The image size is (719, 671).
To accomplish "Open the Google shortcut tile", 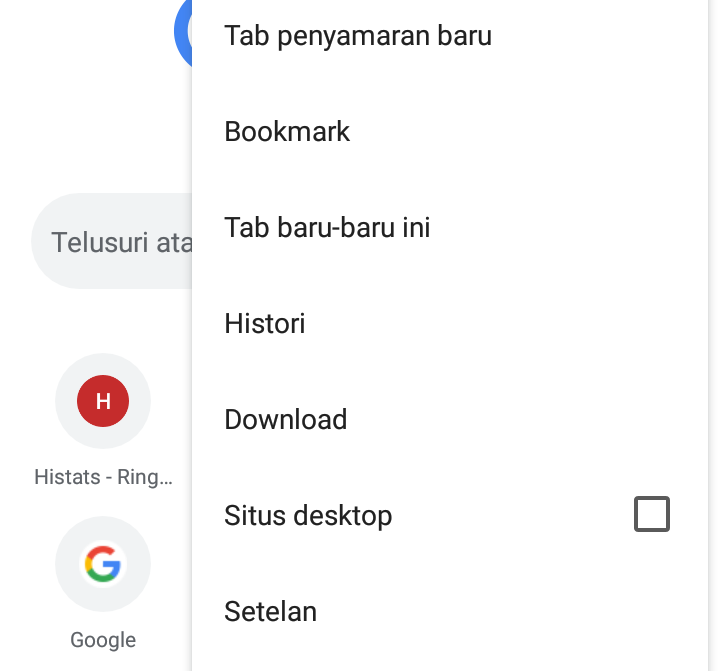I will [103, 565].
